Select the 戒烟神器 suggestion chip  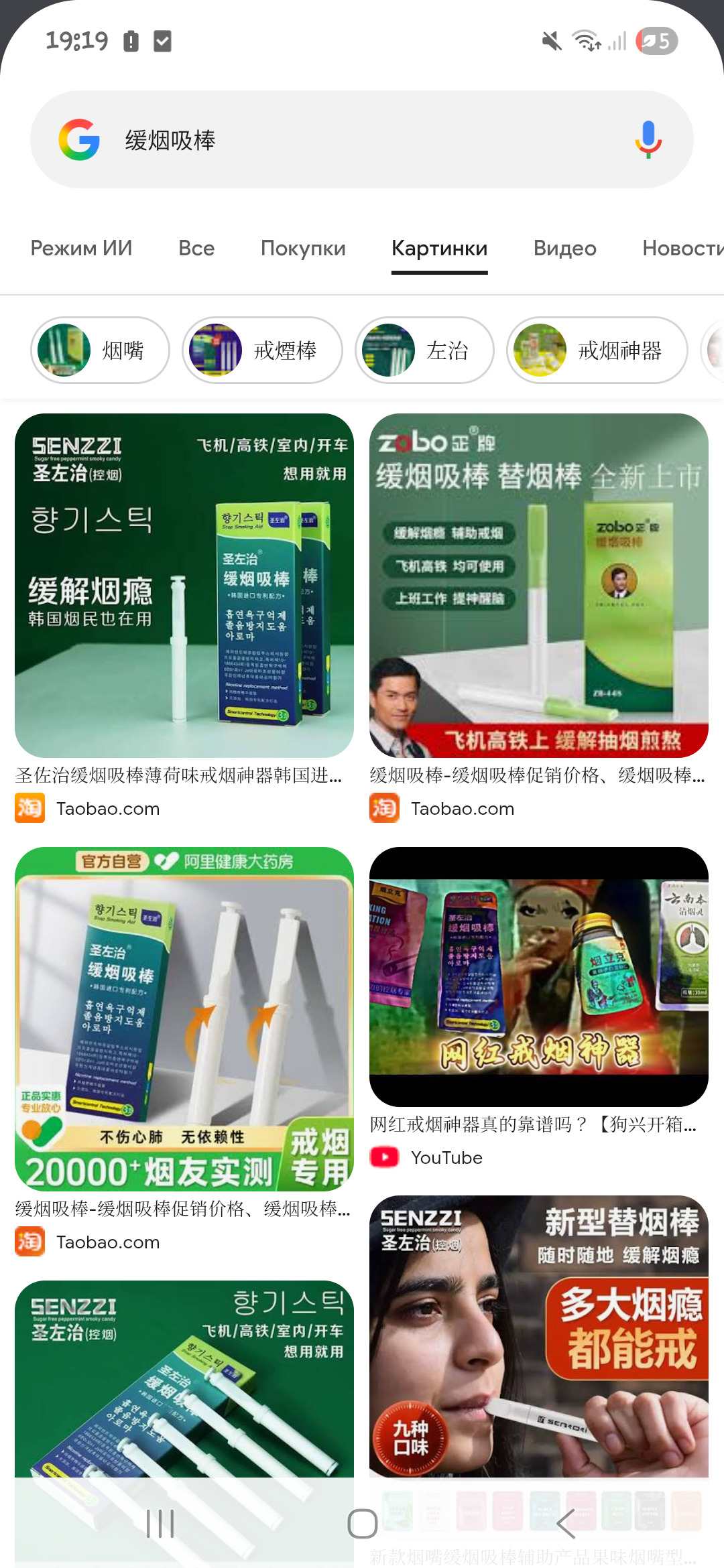[597, 350]
